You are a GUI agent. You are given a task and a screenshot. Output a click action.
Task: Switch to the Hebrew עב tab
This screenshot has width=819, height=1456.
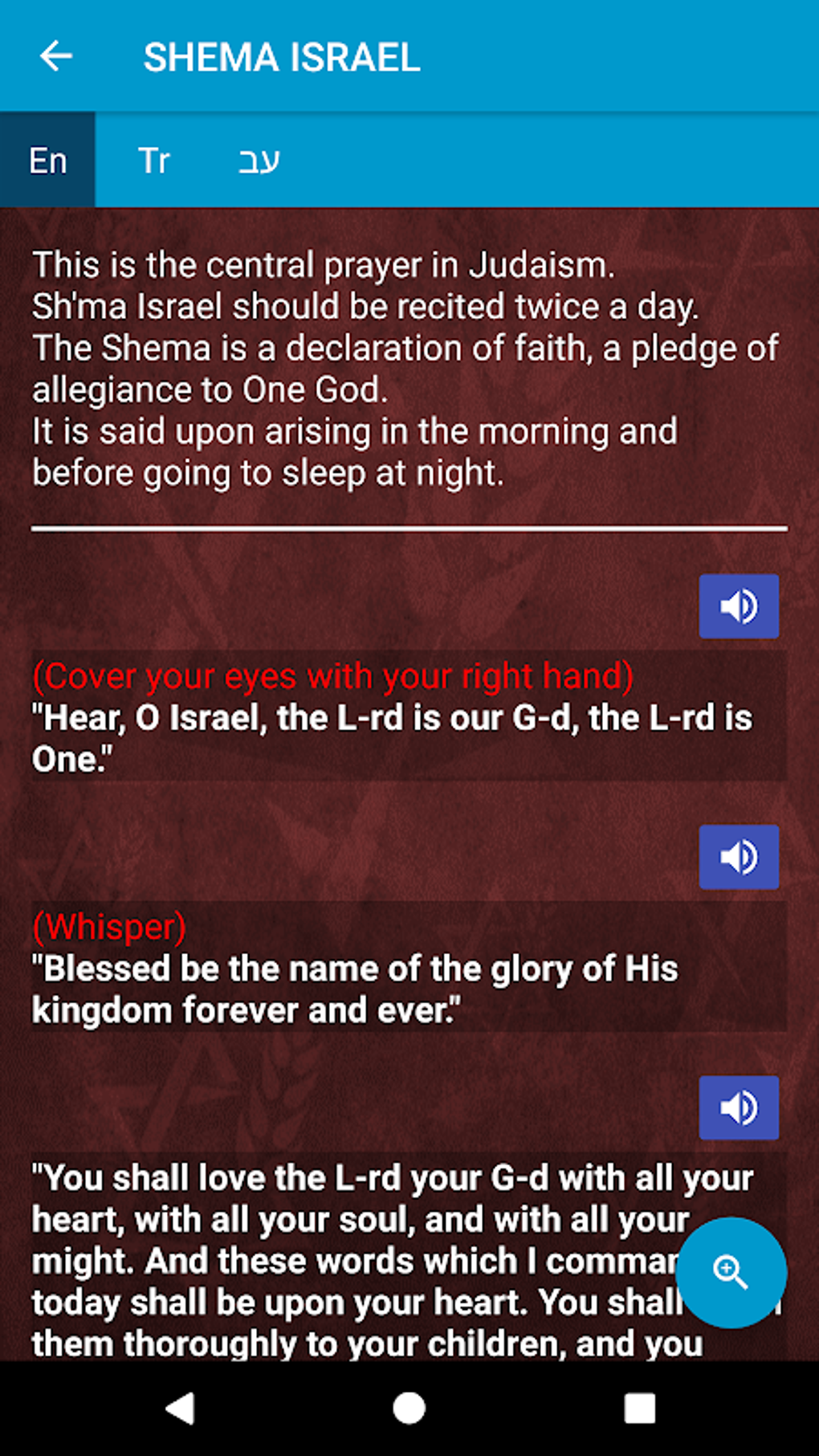[x=259, y=161]
